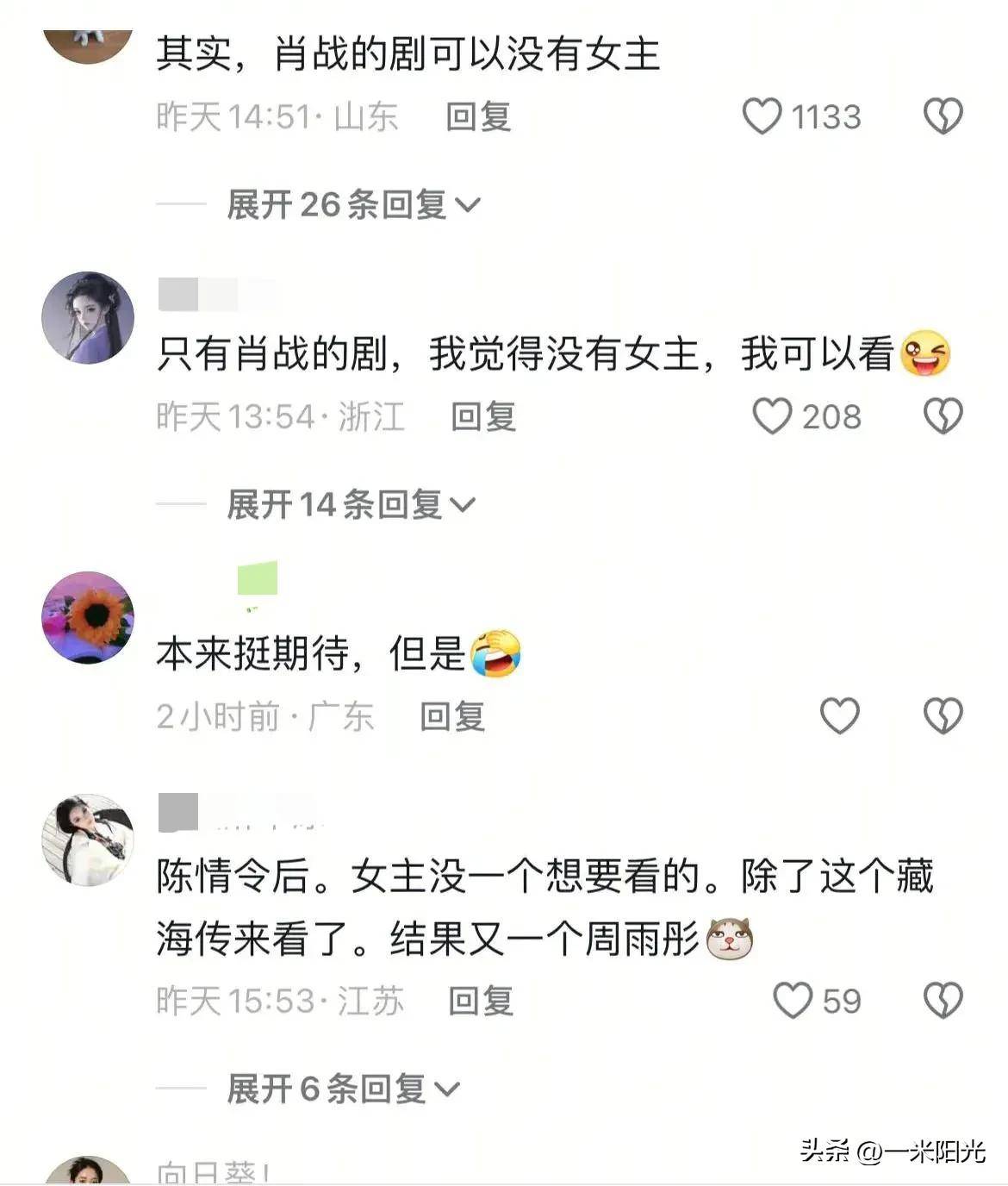Reply to the 昨天 13:54 浙江 comment

tap(483, 416)
